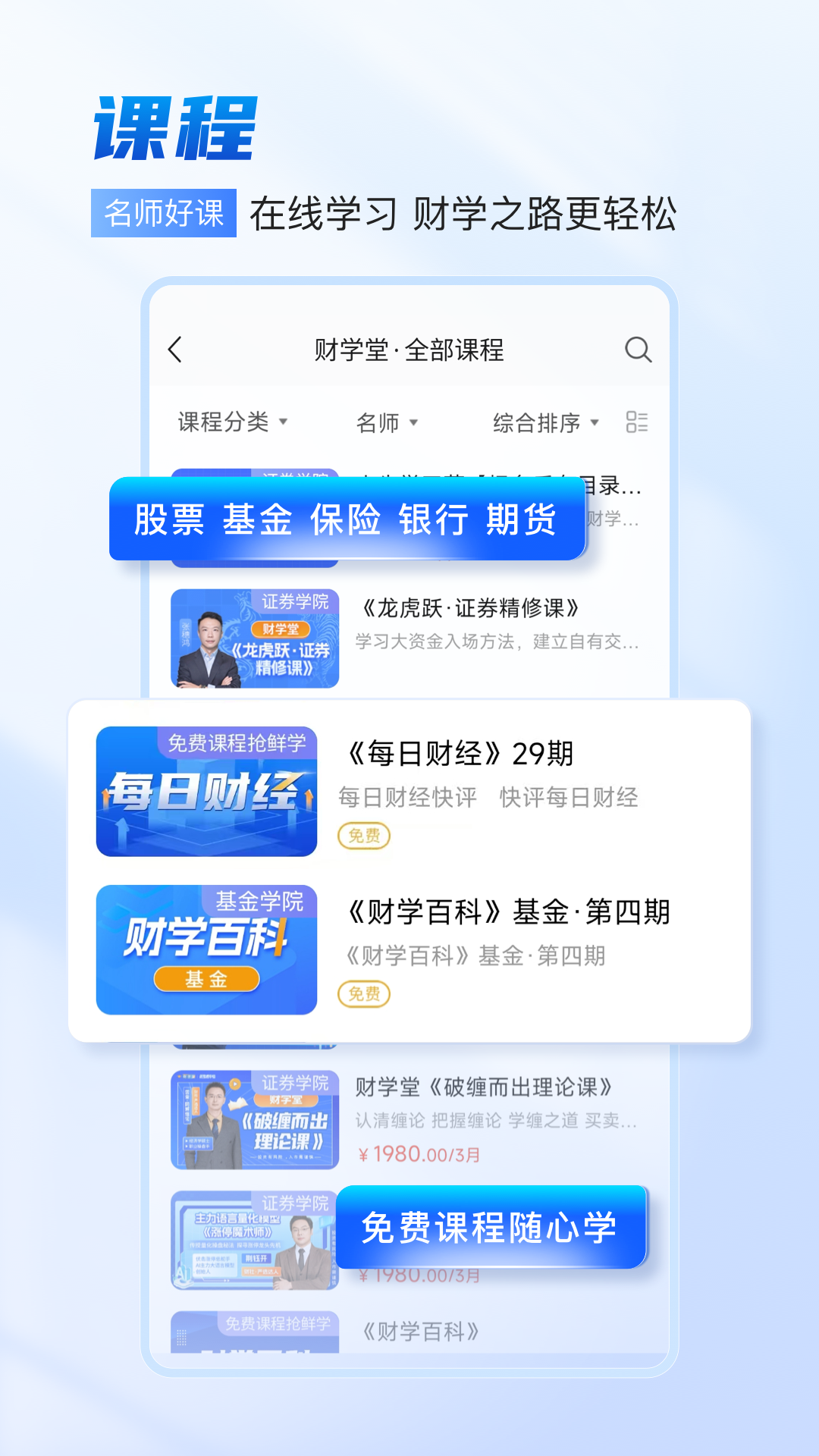Select the 基金 label on 财学百科 cover
Image resolution: width=819 pixels, height=1456 pixels.
pos(206,980)
